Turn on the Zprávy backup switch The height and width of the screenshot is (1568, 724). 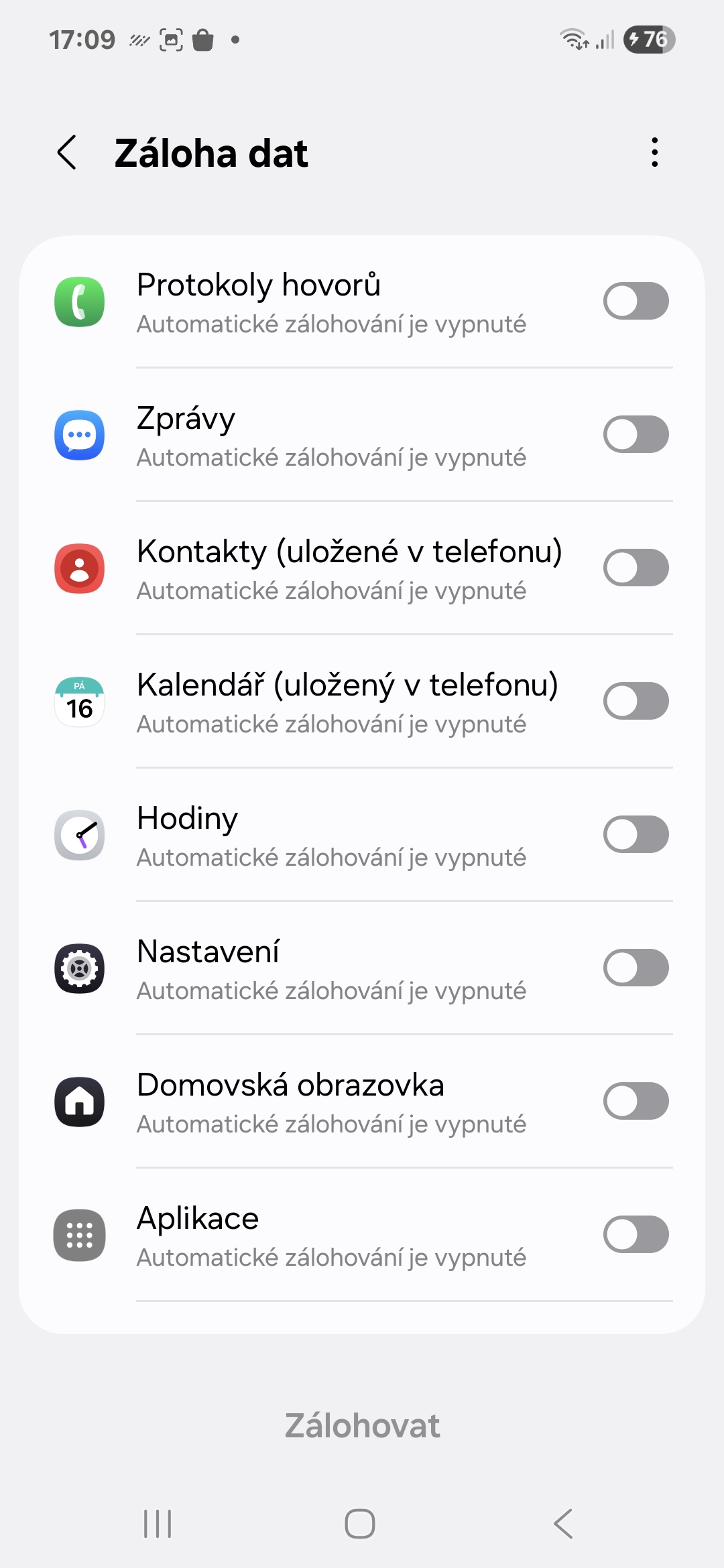pyautogui.click(x=636, y=434)
